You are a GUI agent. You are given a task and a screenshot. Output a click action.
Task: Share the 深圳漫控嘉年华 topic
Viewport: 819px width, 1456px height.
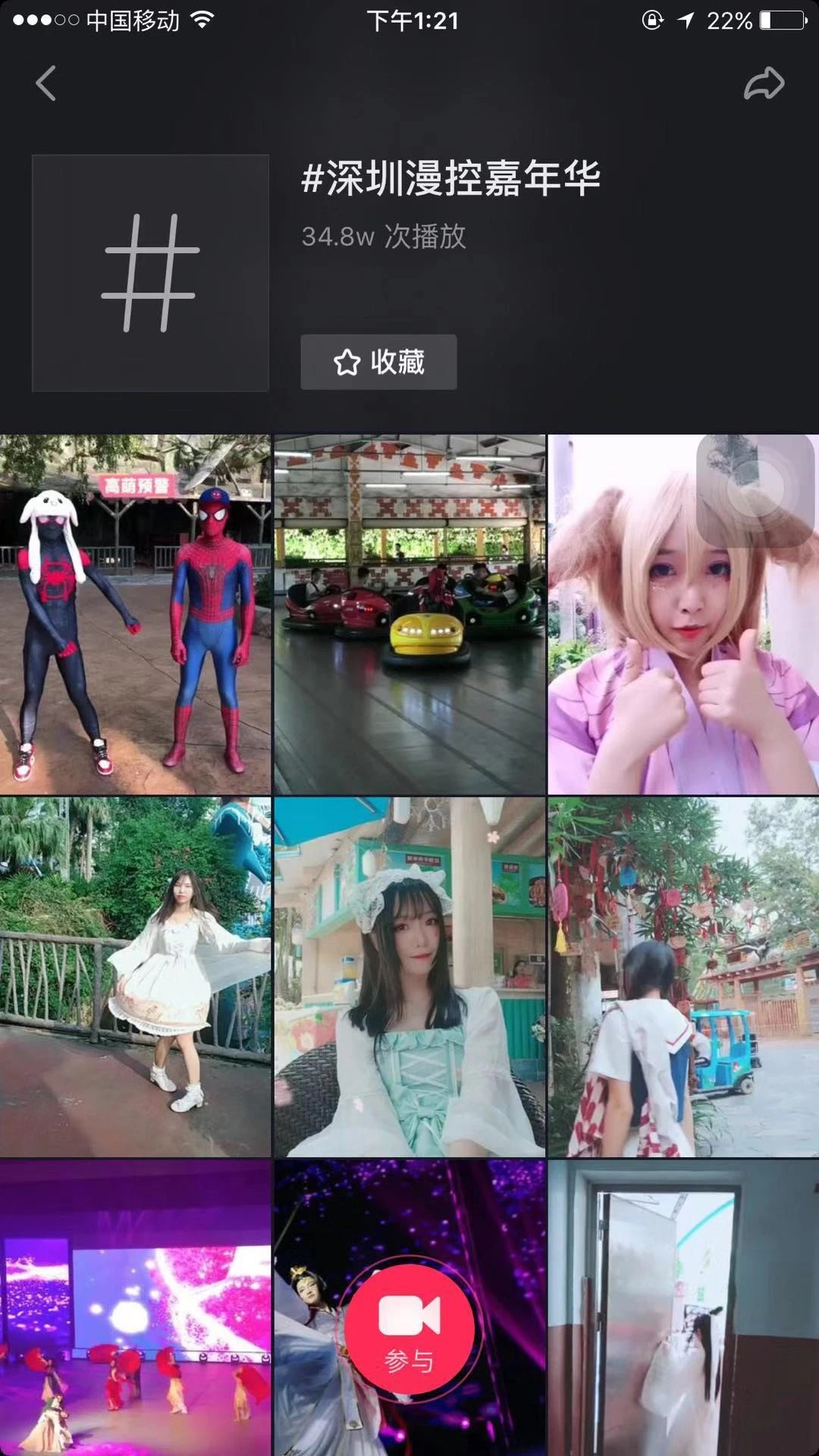click(764, 83)
